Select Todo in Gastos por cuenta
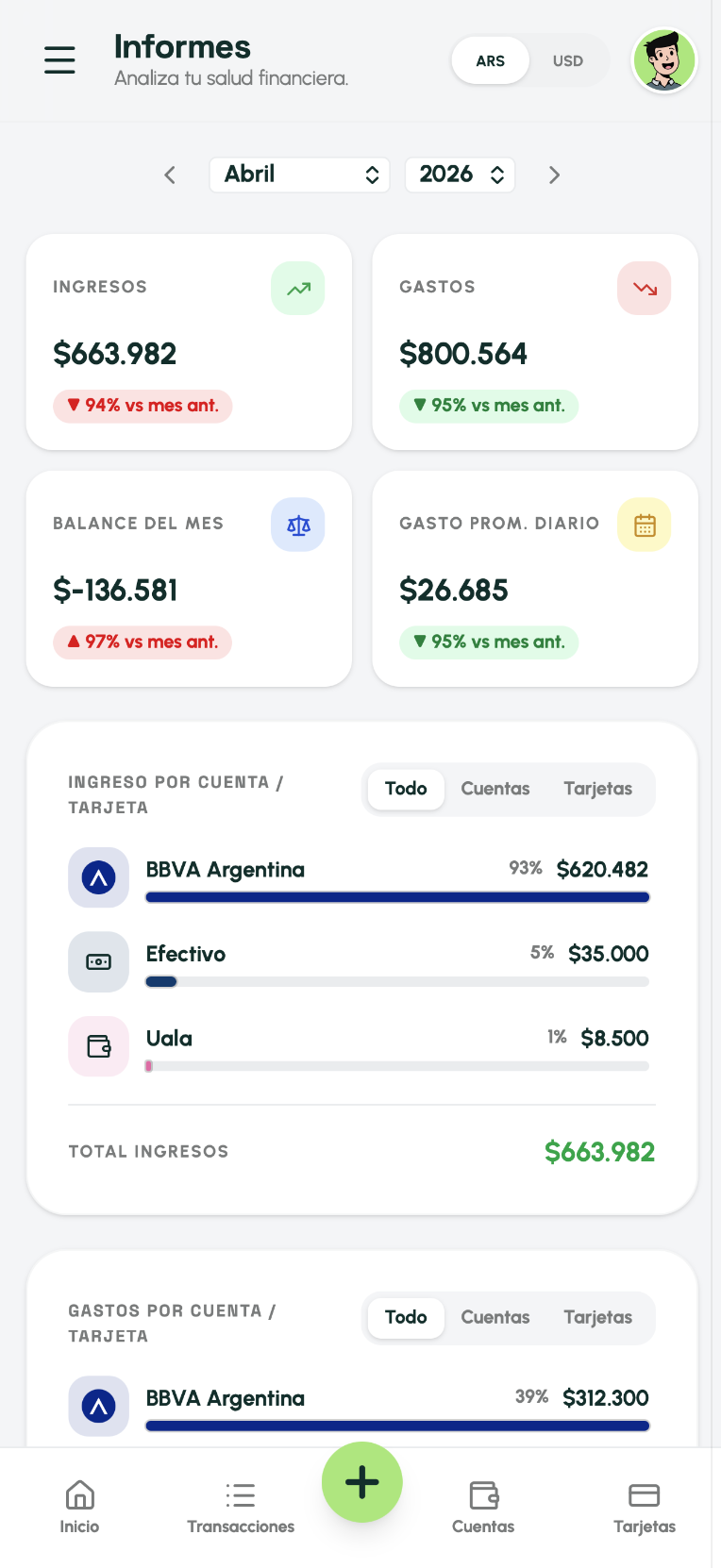Image resolution: width=721 pixels, height=1568 pixels. click(x=406, y=1317)
